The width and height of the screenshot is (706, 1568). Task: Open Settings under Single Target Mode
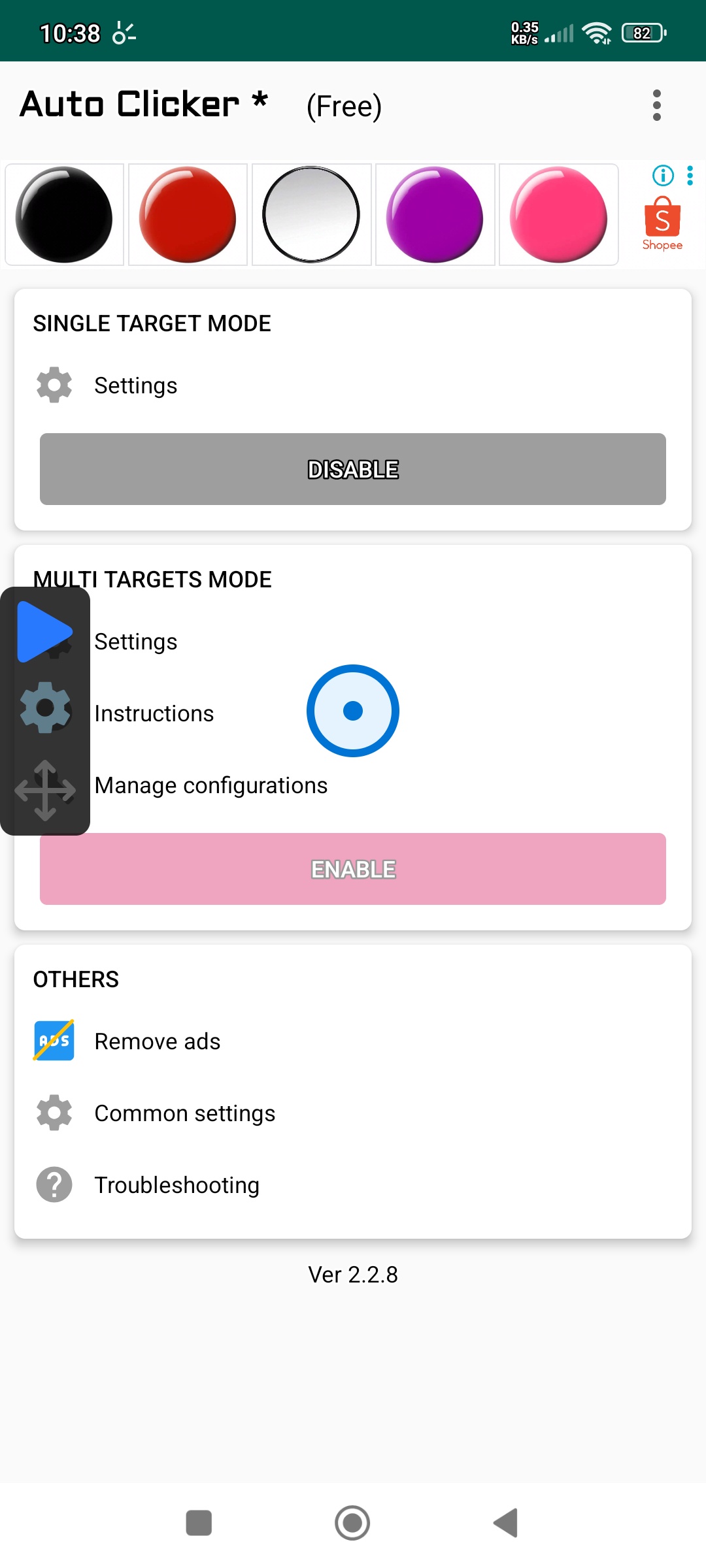click(x=353, y=385)
